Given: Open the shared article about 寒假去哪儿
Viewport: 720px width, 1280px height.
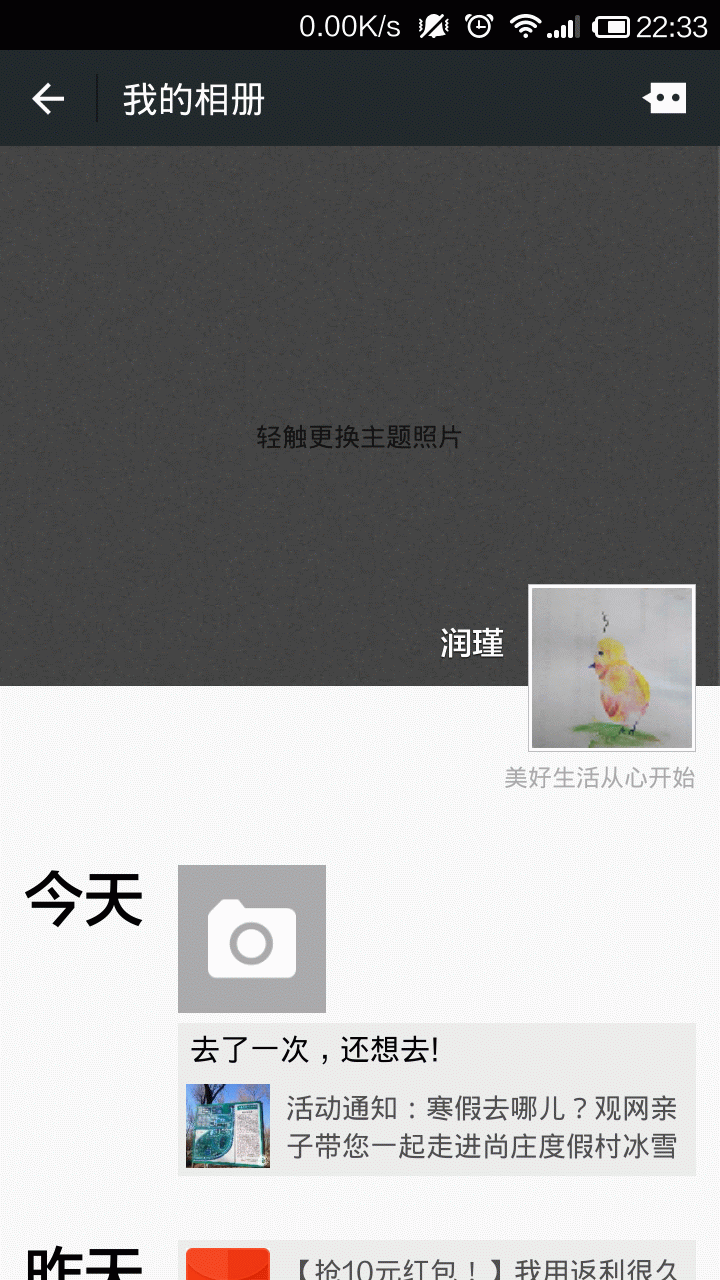Looking at the screenshot, I should (x=437, y=1126).
